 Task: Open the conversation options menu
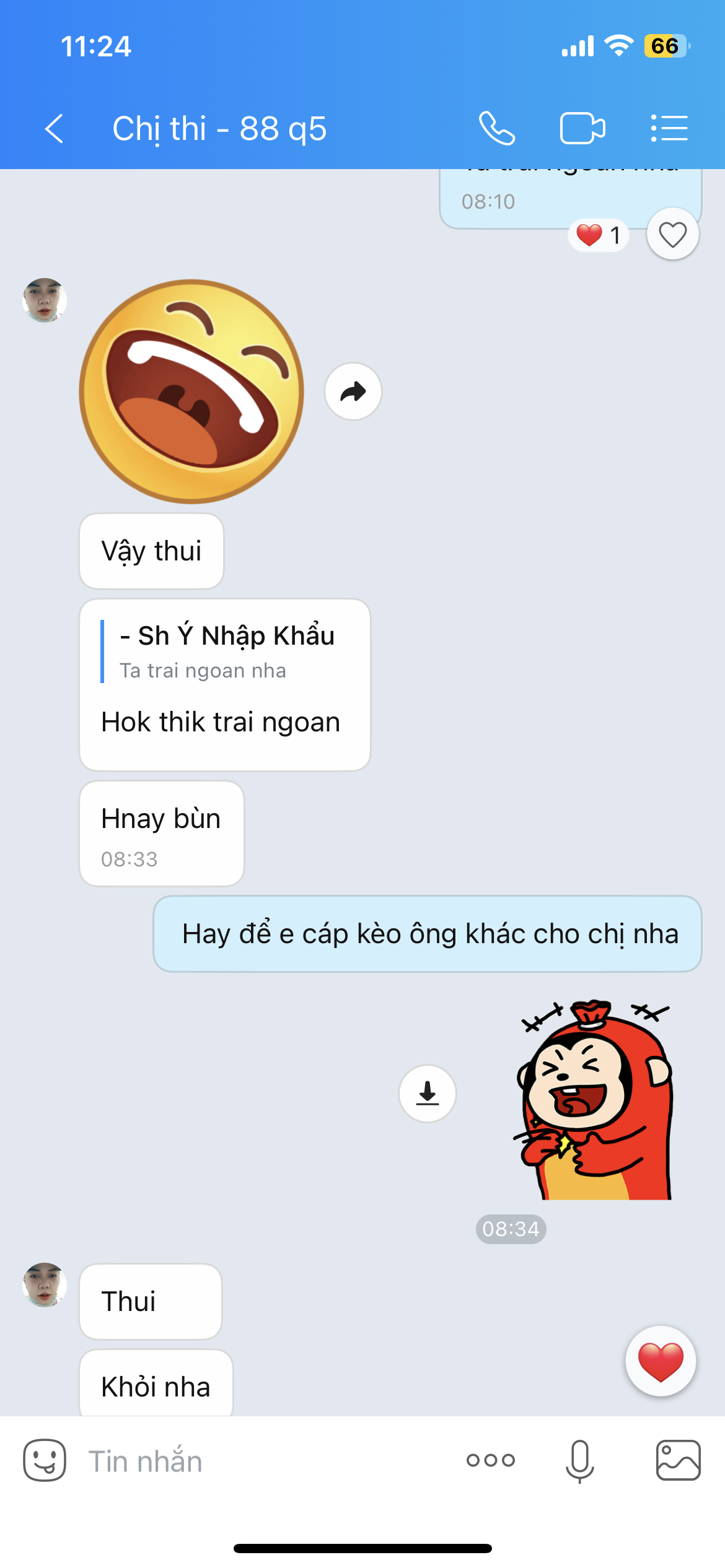click(669, 129)
